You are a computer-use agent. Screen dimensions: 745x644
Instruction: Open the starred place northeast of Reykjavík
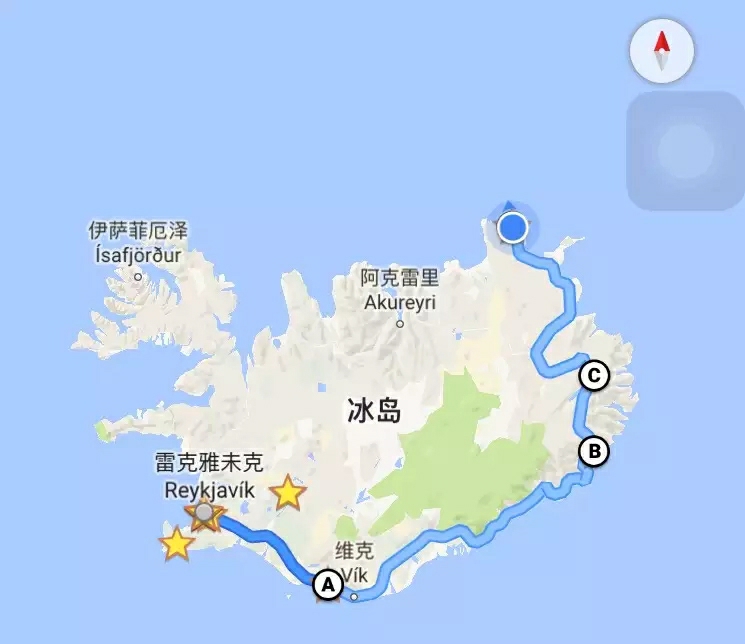point(288,491)
